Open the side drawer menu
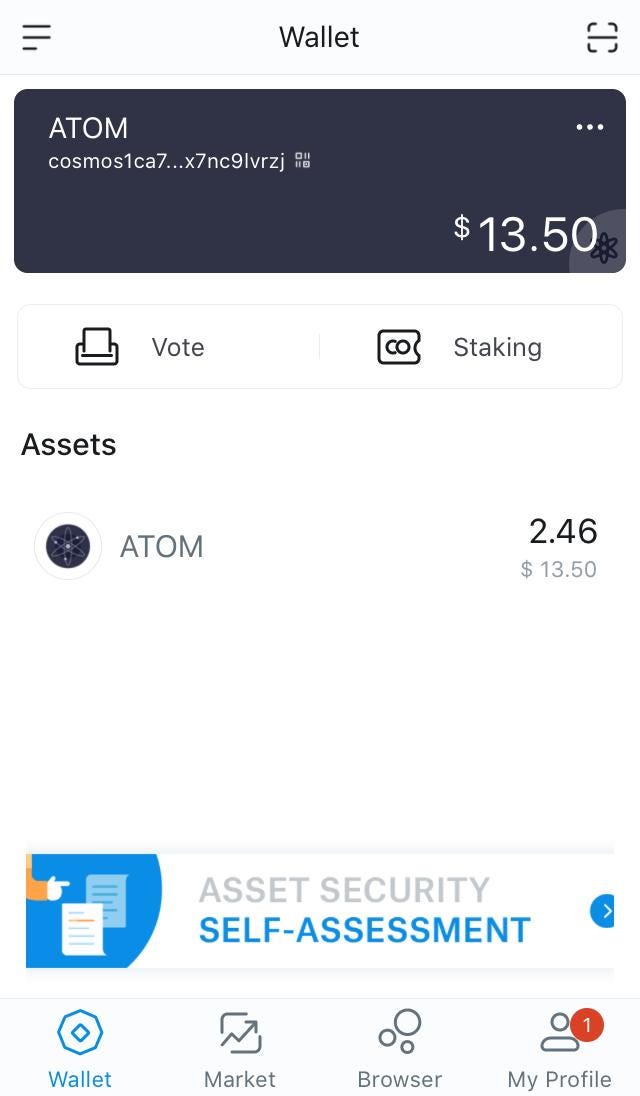This screenshot has width=640, height=1096. coord(36,37)
